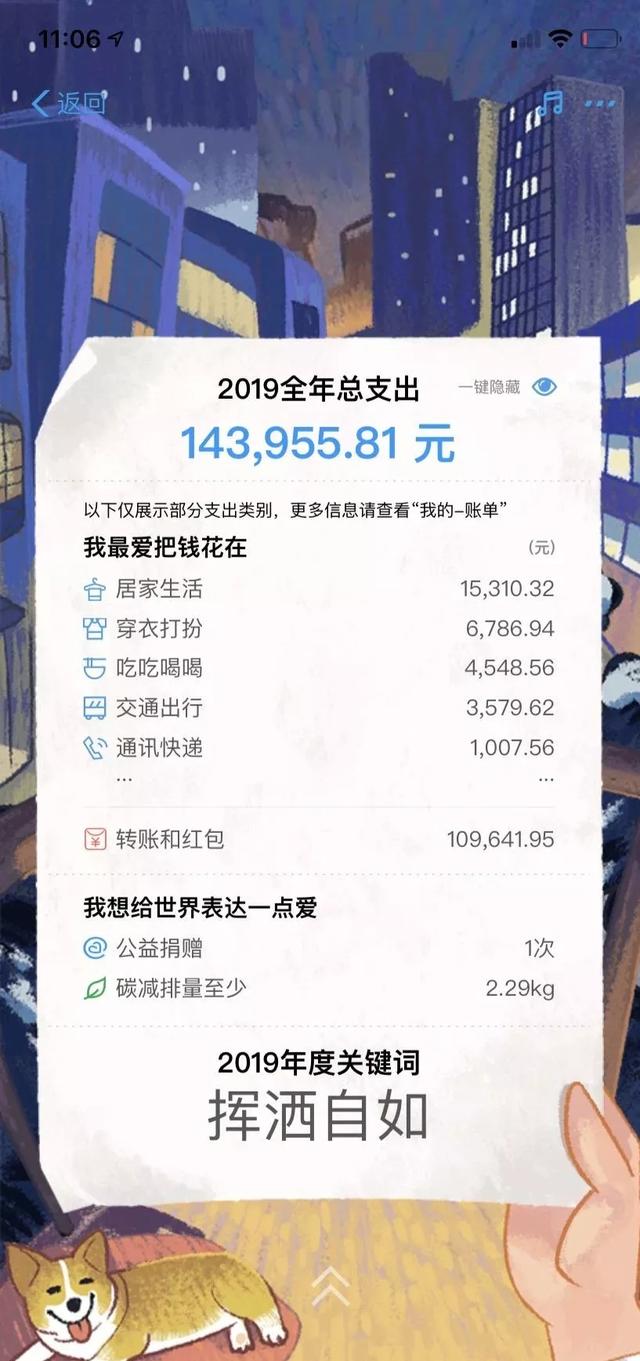Toggle the background music icon
640x1361 pixels.
pyautogui.click(x=551, y=103)
